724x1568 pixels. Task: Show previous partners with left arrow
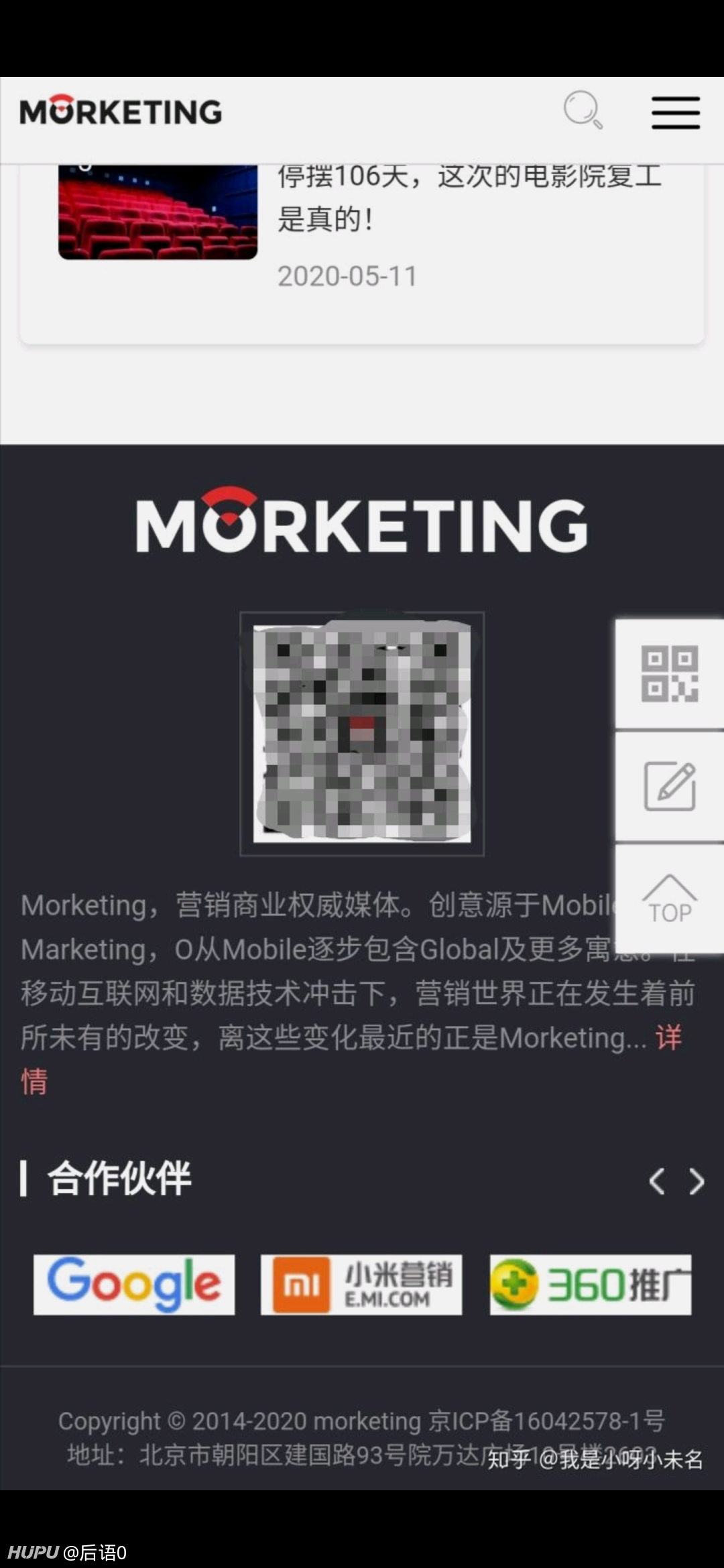click(x=657, y=1181)
